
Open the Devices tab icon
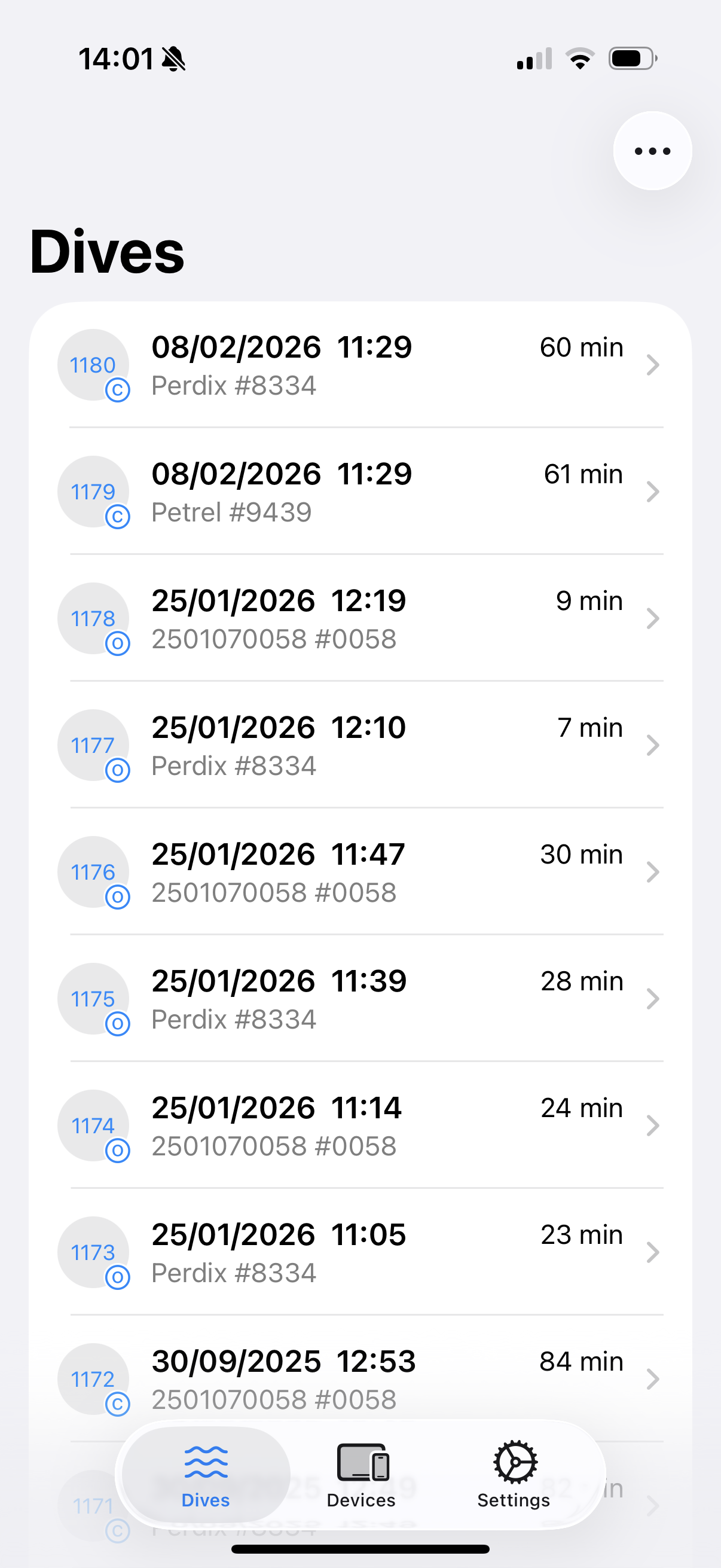[x=362, y=1461]
